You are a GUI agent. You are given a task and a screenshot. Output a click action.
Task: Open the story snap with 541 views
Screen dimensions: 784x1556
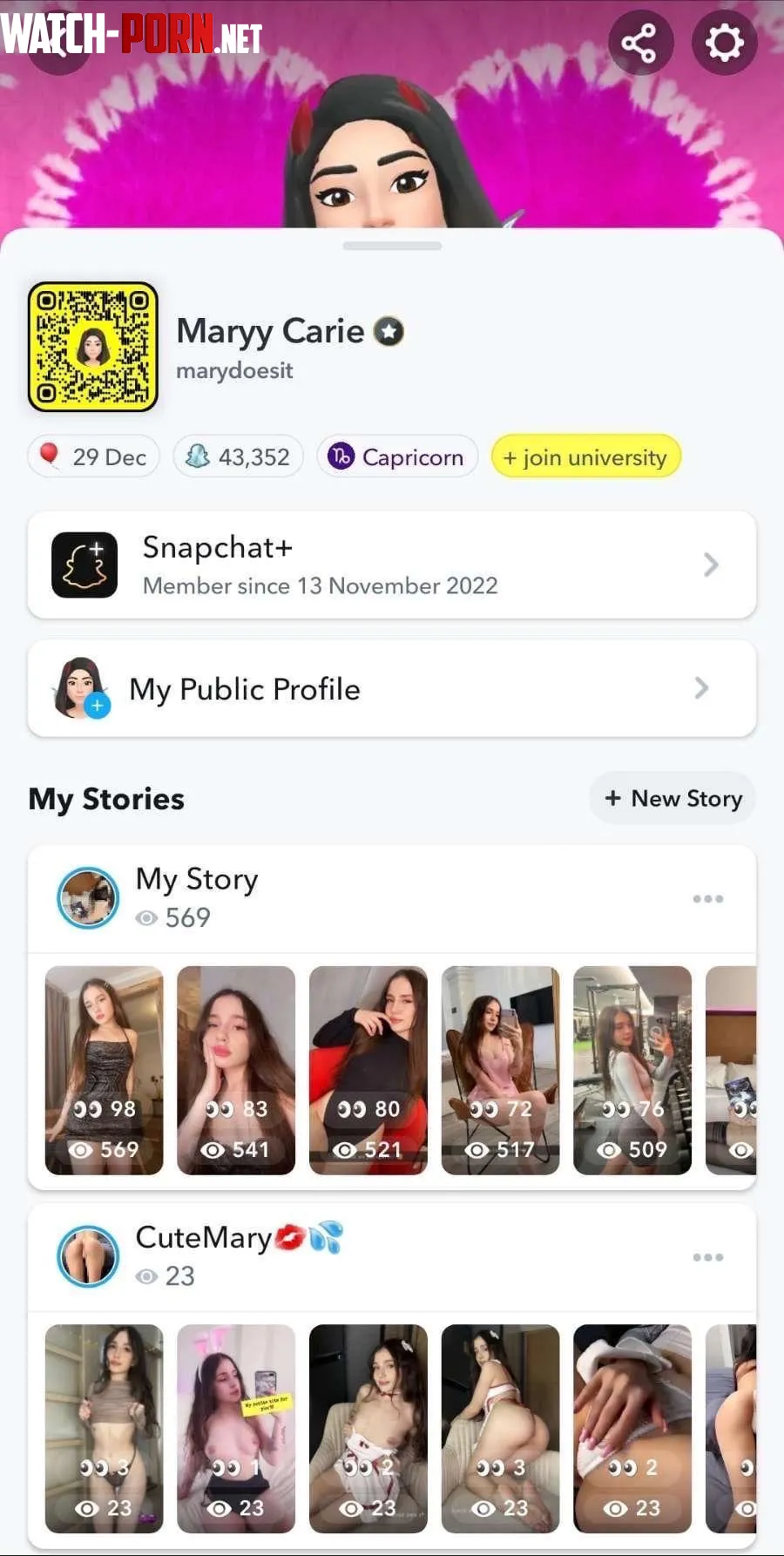pos(236,1070)
